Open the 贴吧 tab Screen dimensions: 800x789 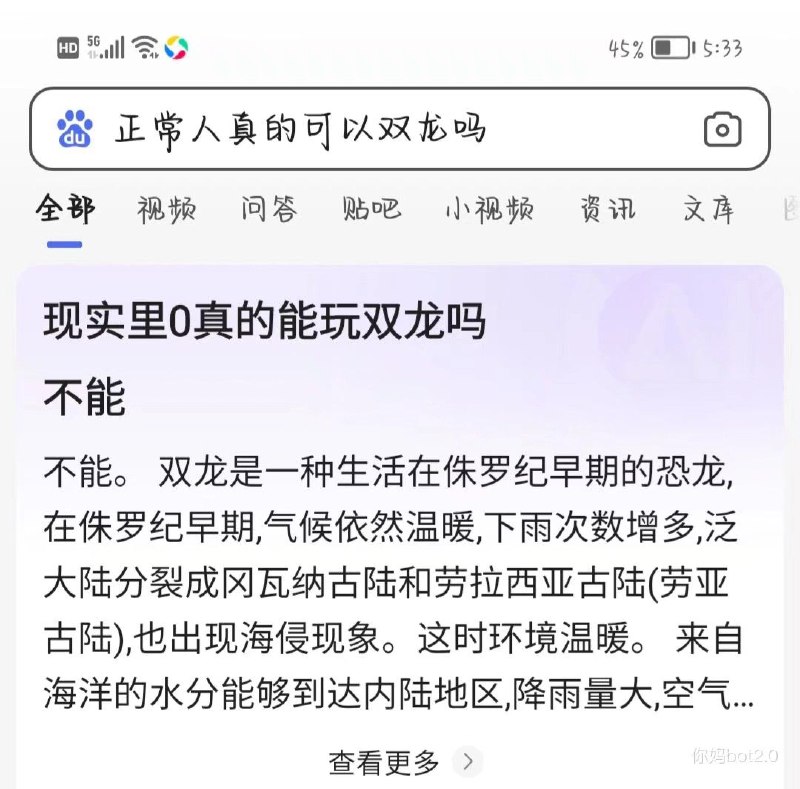(x=371, y=210)
